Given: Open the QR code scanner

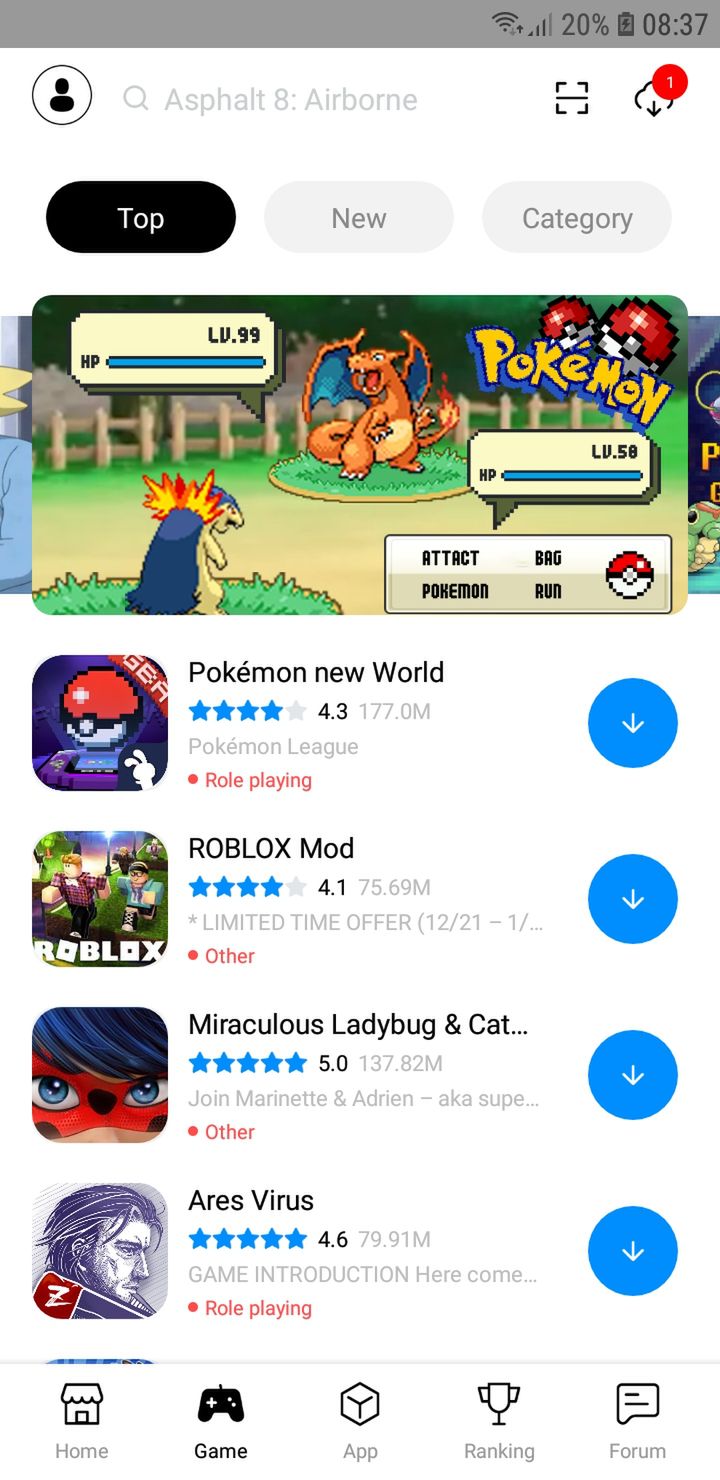Looking at the screenshot, I should tap(571, 98).
